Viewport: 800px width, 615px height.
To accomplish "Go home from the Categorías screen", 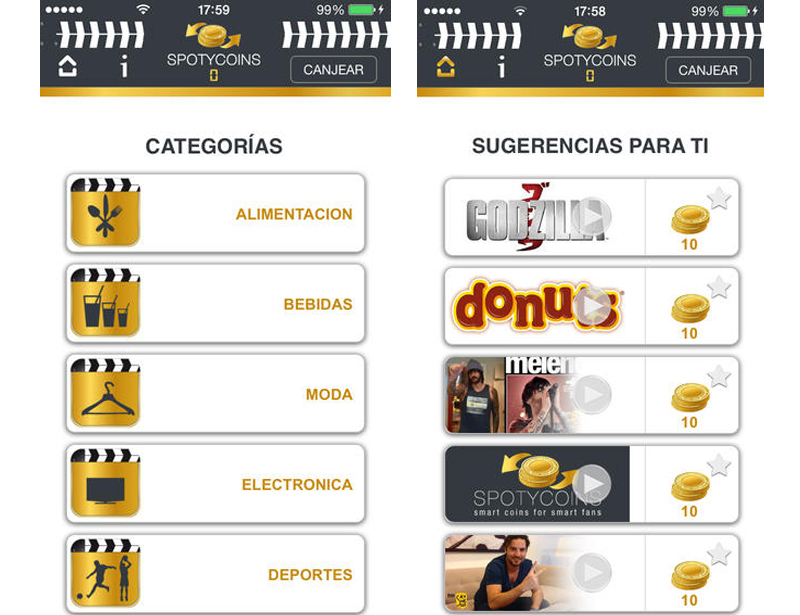I will click(68, 66).
